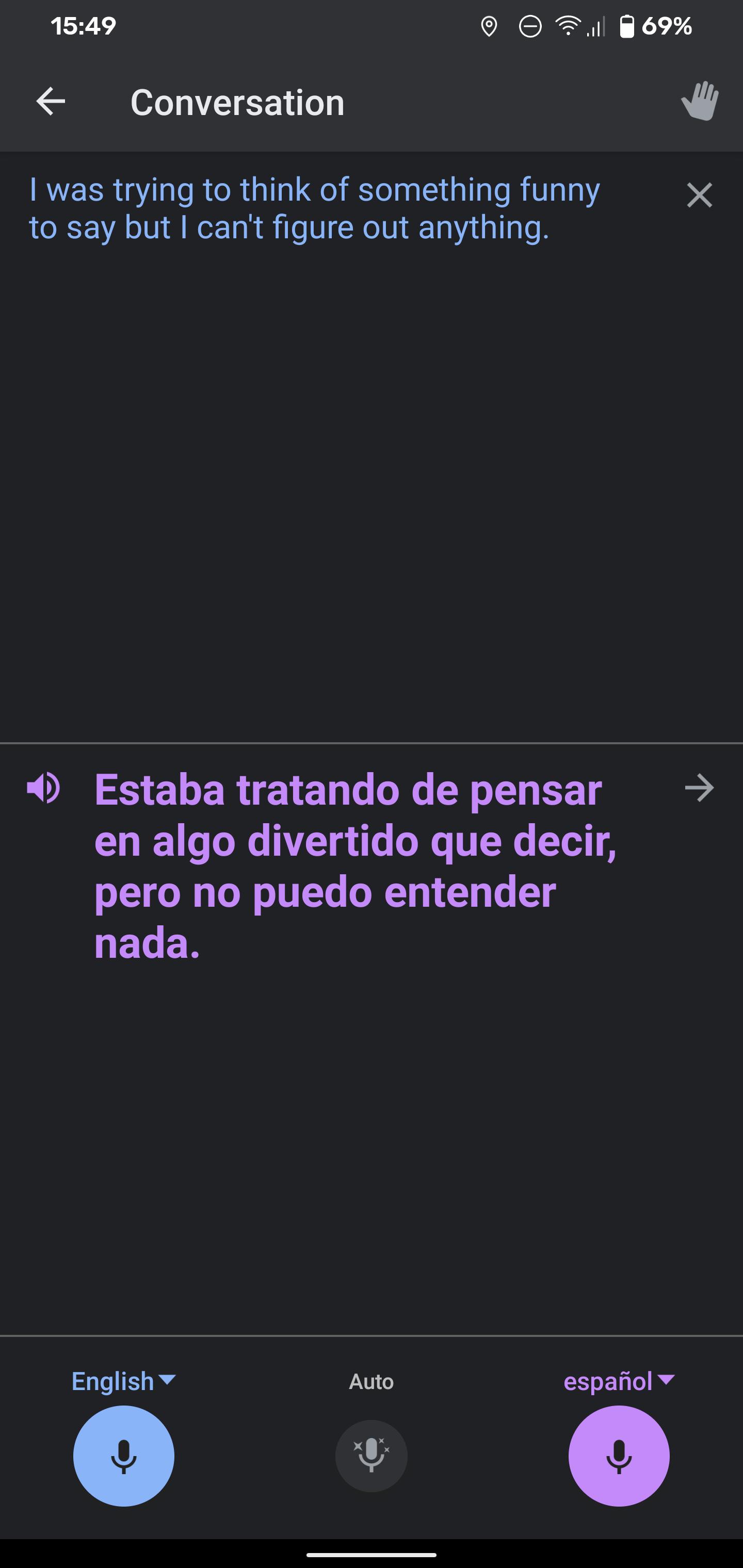Activate the Auto listening microphone
The width and height of the screenshot is (743, 1568).
(372, 1456)
